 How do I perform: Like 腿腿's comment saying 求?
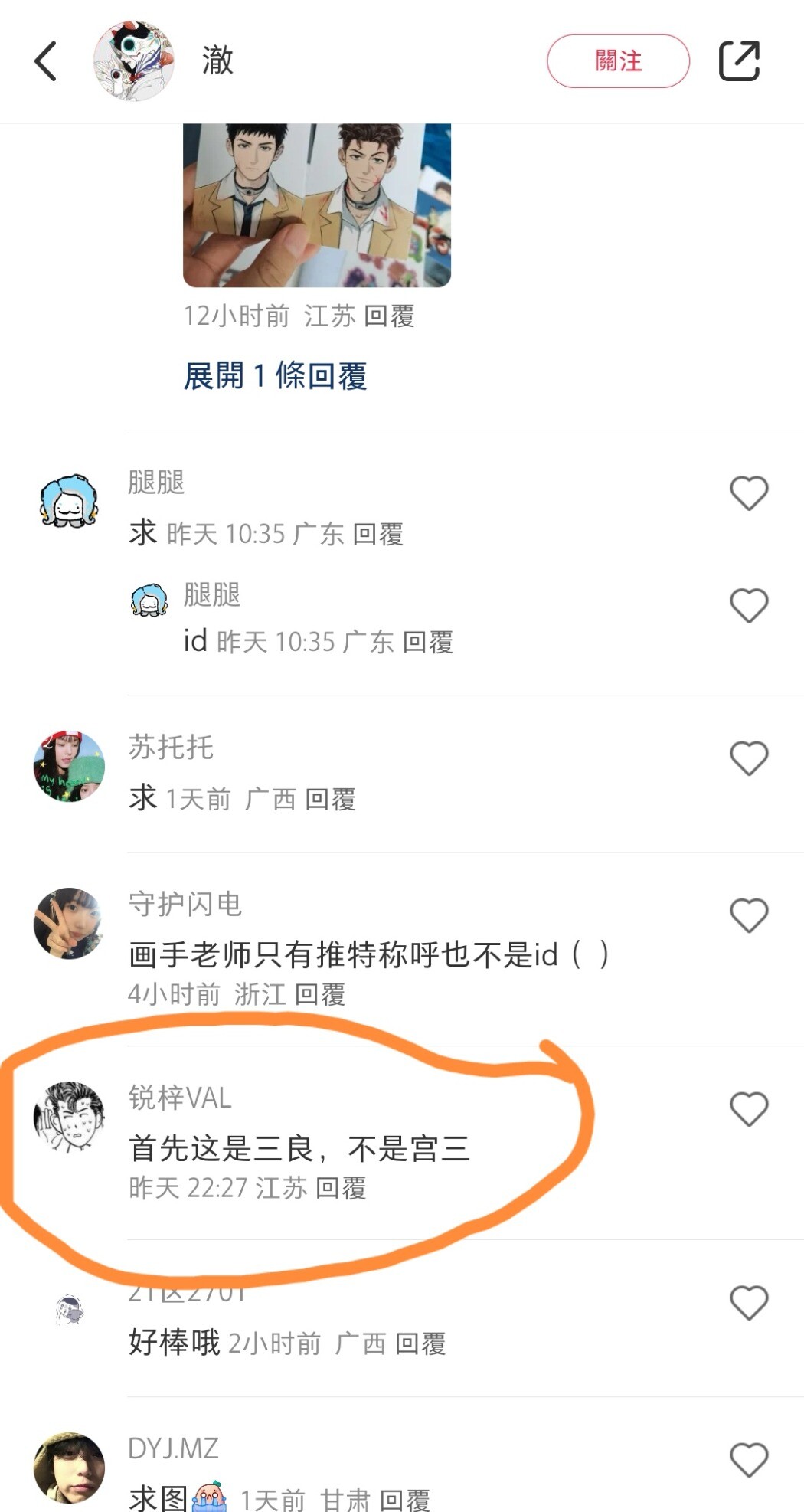(749, 493)
